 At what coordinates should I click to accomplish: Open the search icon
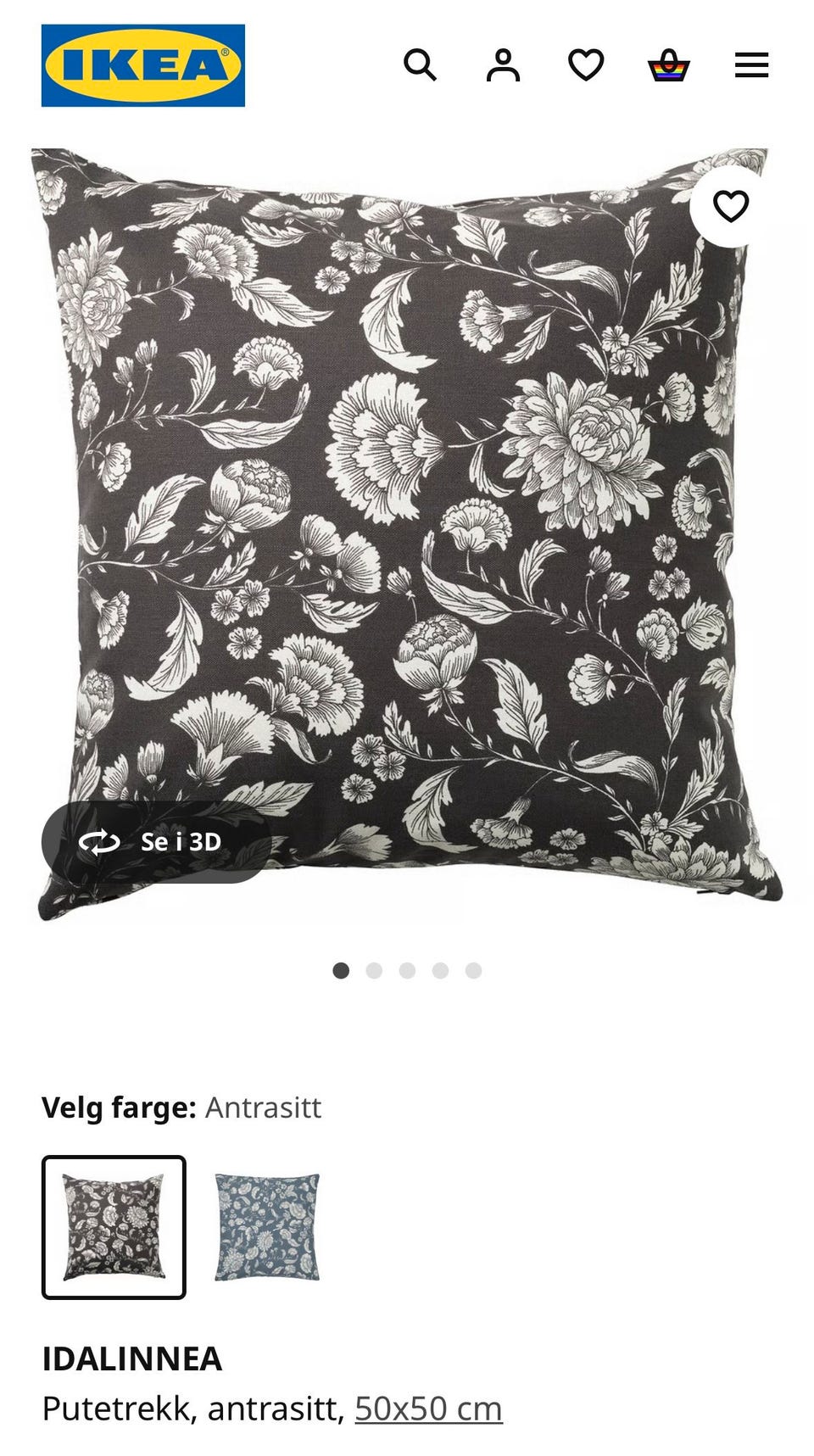pos(419,65)
